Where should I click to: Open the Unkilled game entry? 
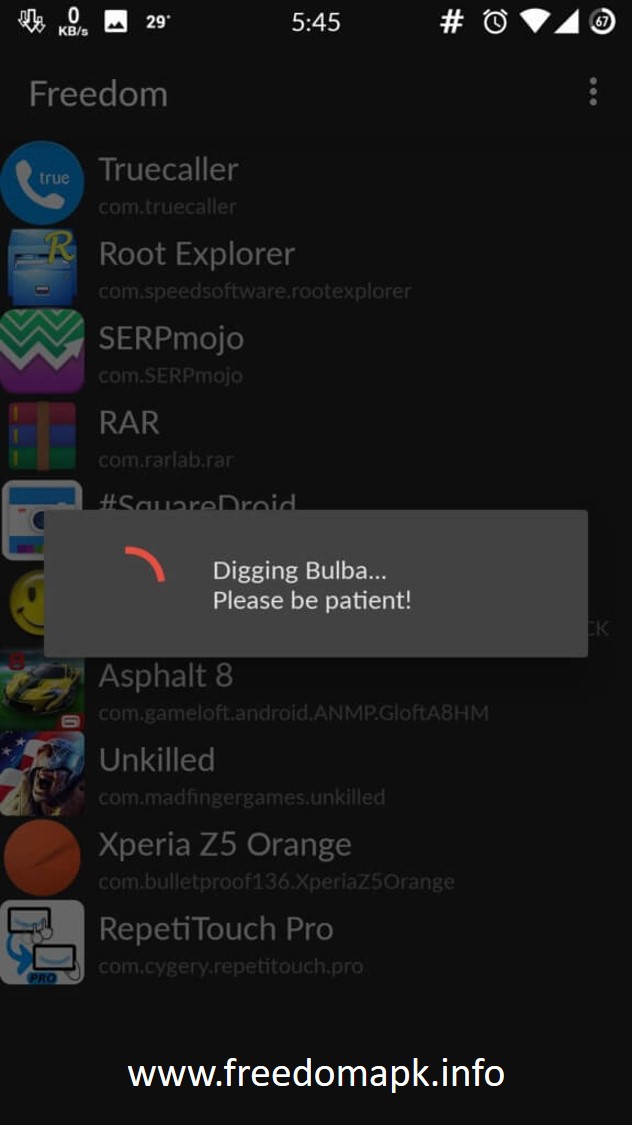click(316, 773)
